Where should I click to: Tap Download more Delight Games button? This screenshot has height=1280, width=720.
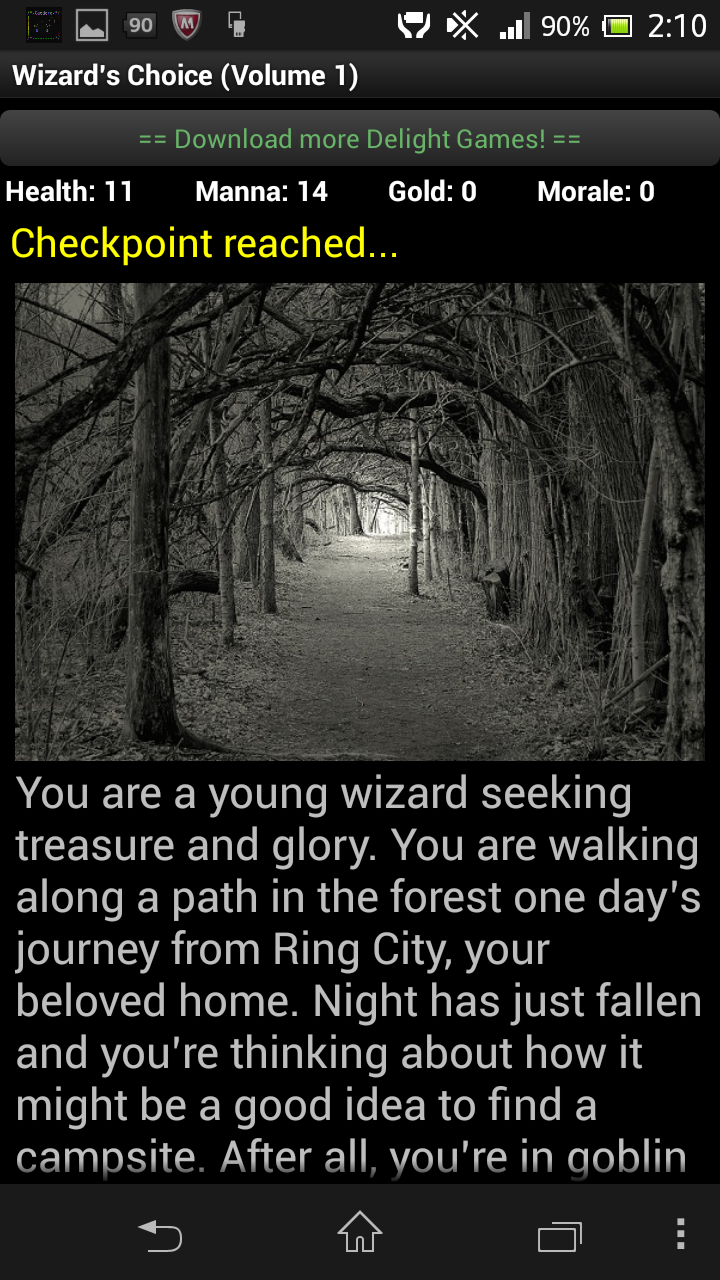(x=360, y=139)
